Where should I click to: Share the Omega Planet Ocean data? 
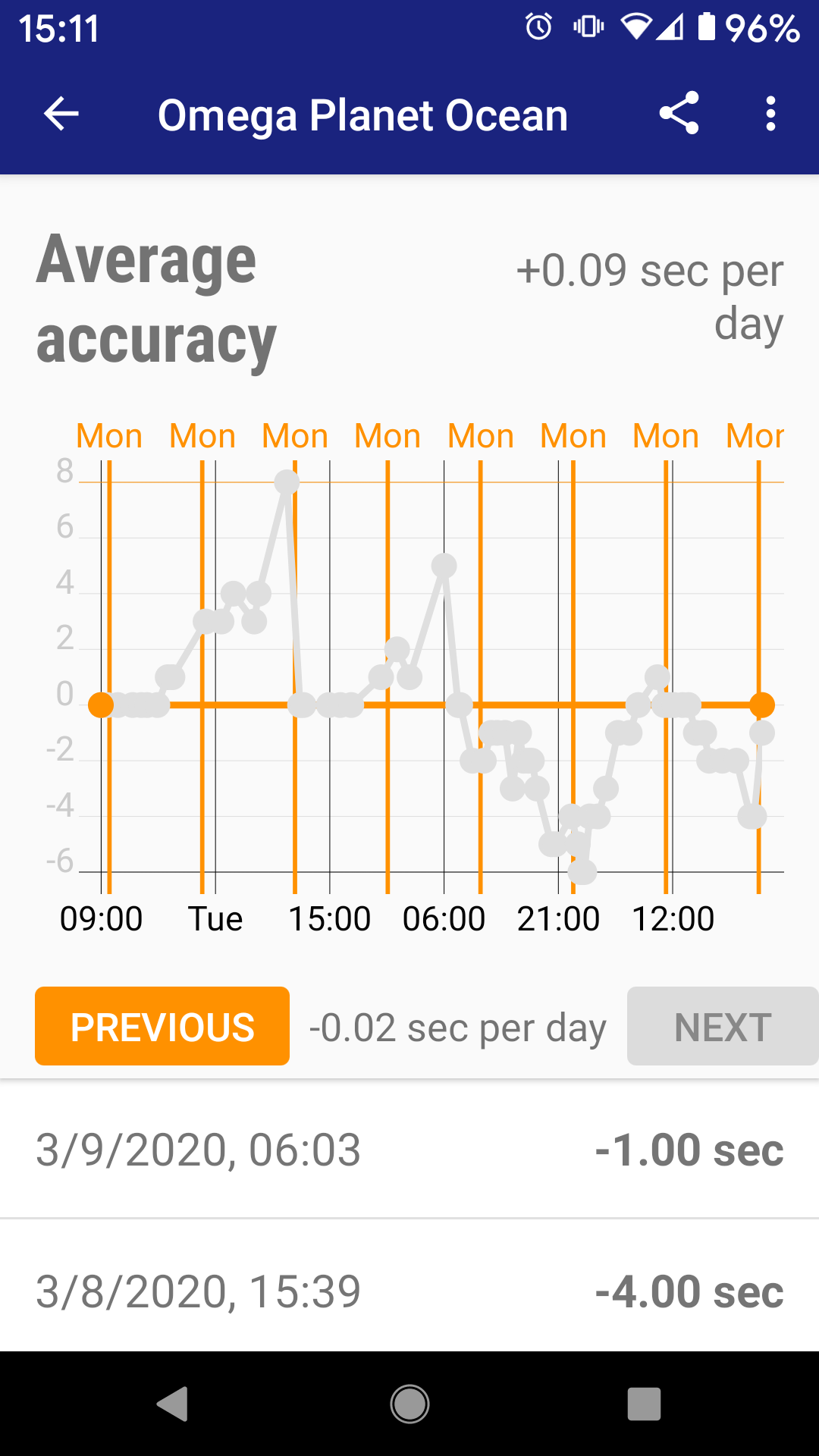(679, 114)
